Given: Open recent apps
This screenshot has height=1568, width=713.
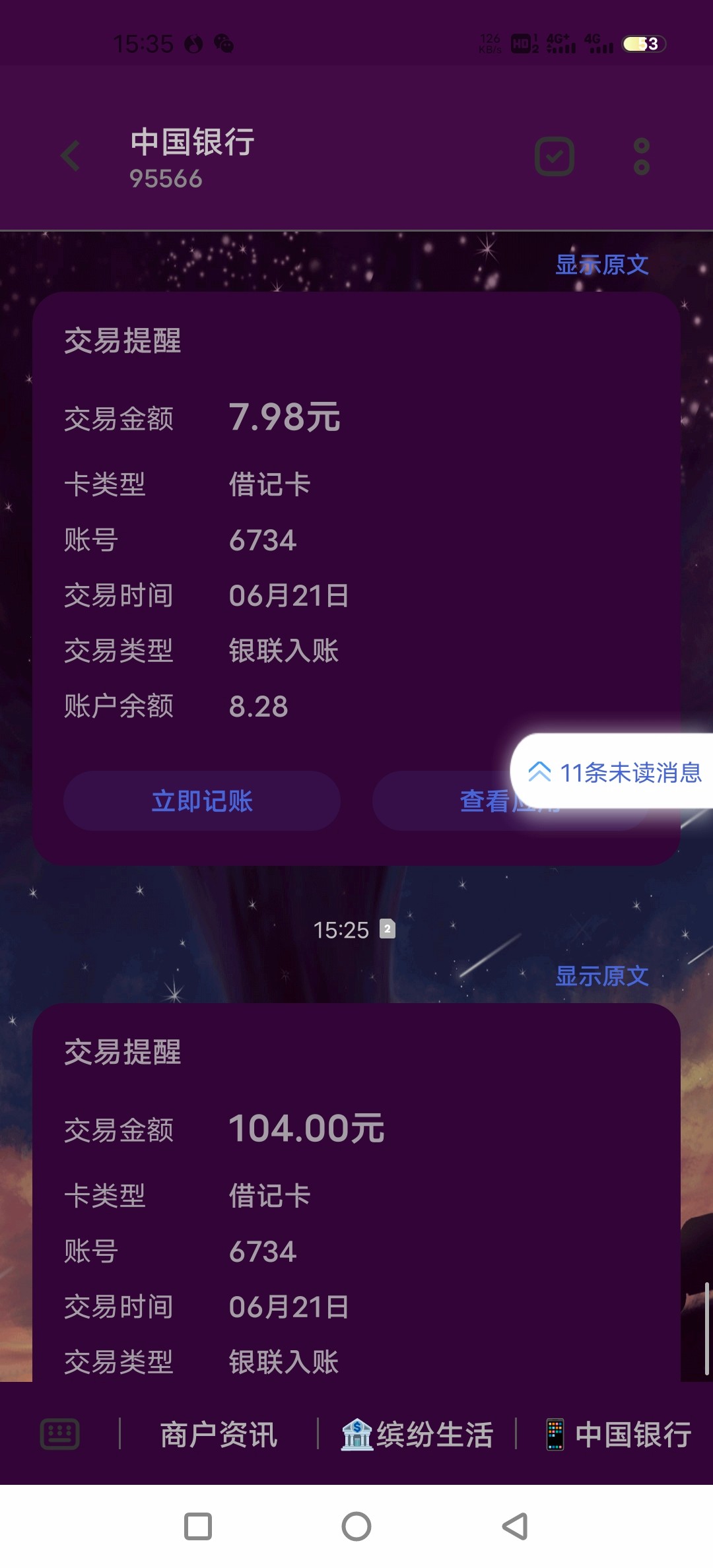Looking at the screenshot, I should [x=198, y=1526].
